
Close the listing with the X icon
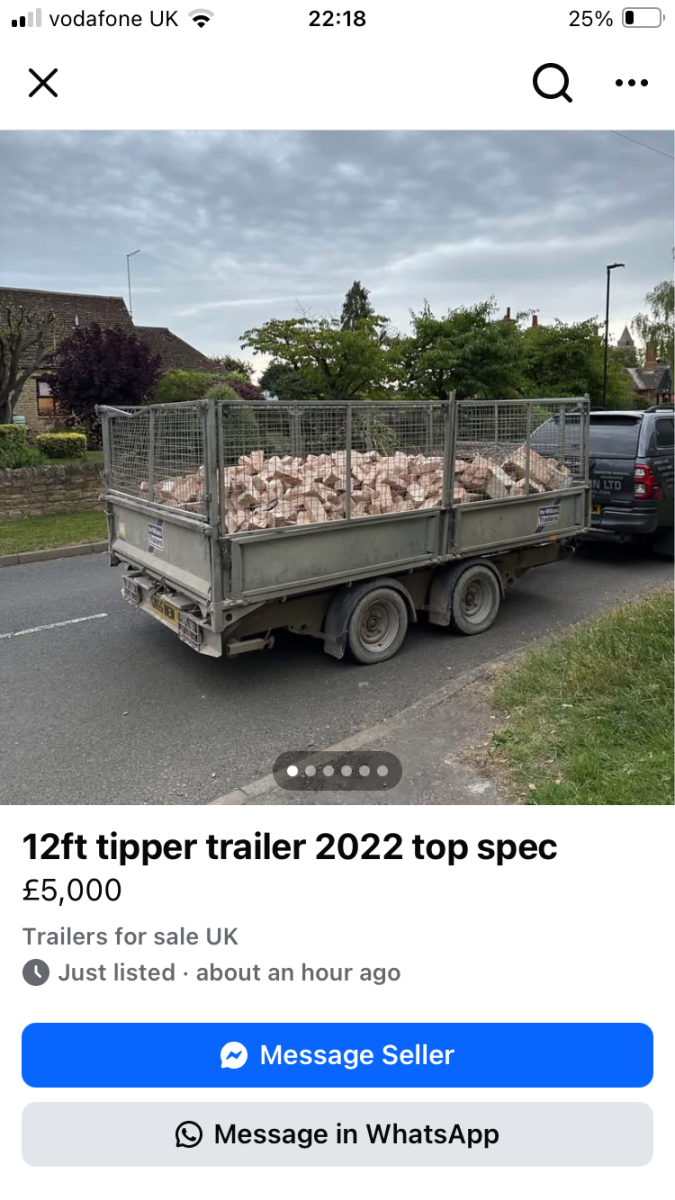click(43, 83)
